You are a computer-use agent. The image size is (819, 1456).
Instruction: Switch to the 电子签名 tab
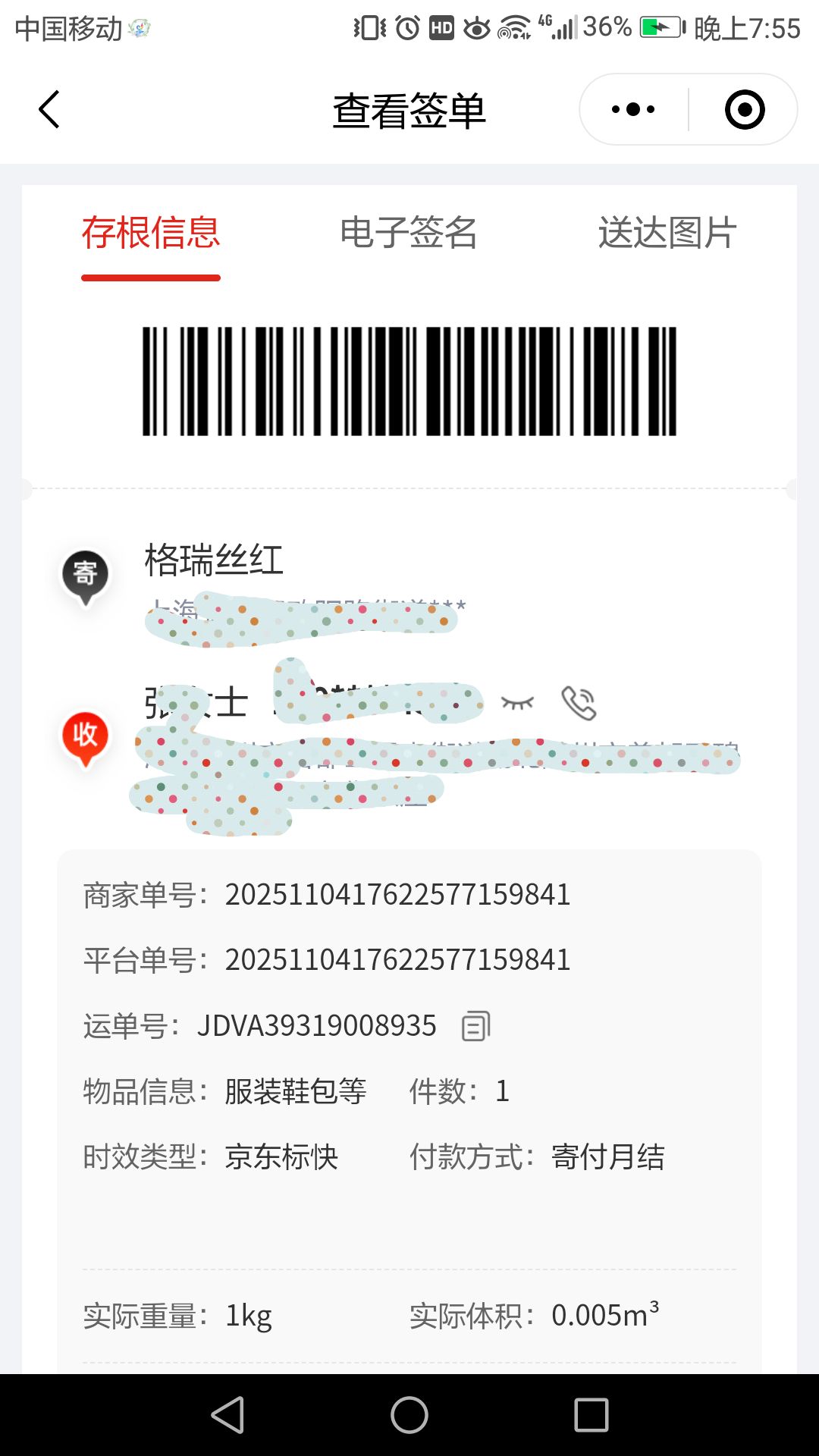click(408, 233)
